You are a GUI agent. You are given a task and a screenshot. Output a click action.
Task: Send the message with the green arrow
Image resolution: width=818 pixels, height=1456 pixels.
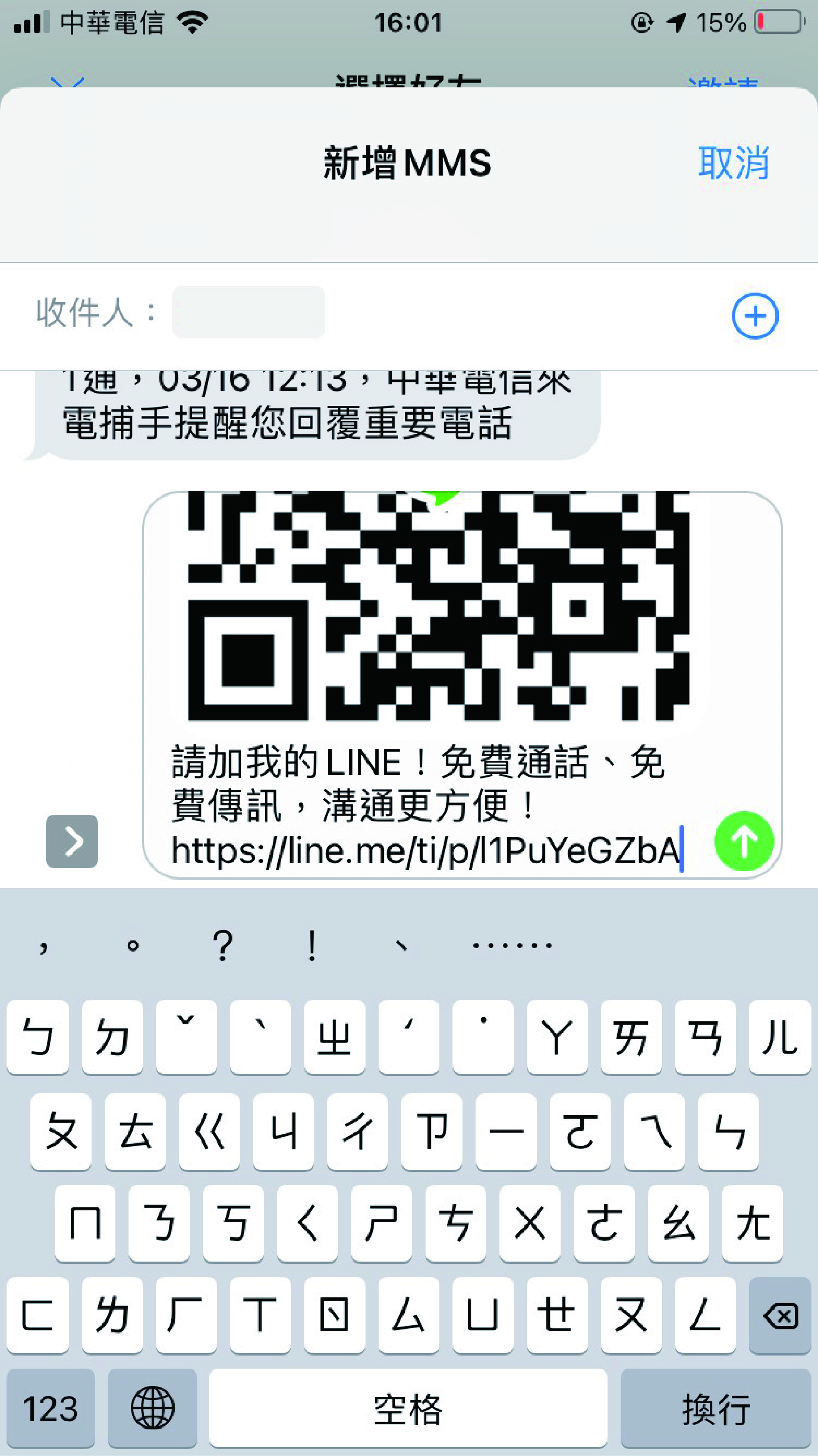(744, 840)
